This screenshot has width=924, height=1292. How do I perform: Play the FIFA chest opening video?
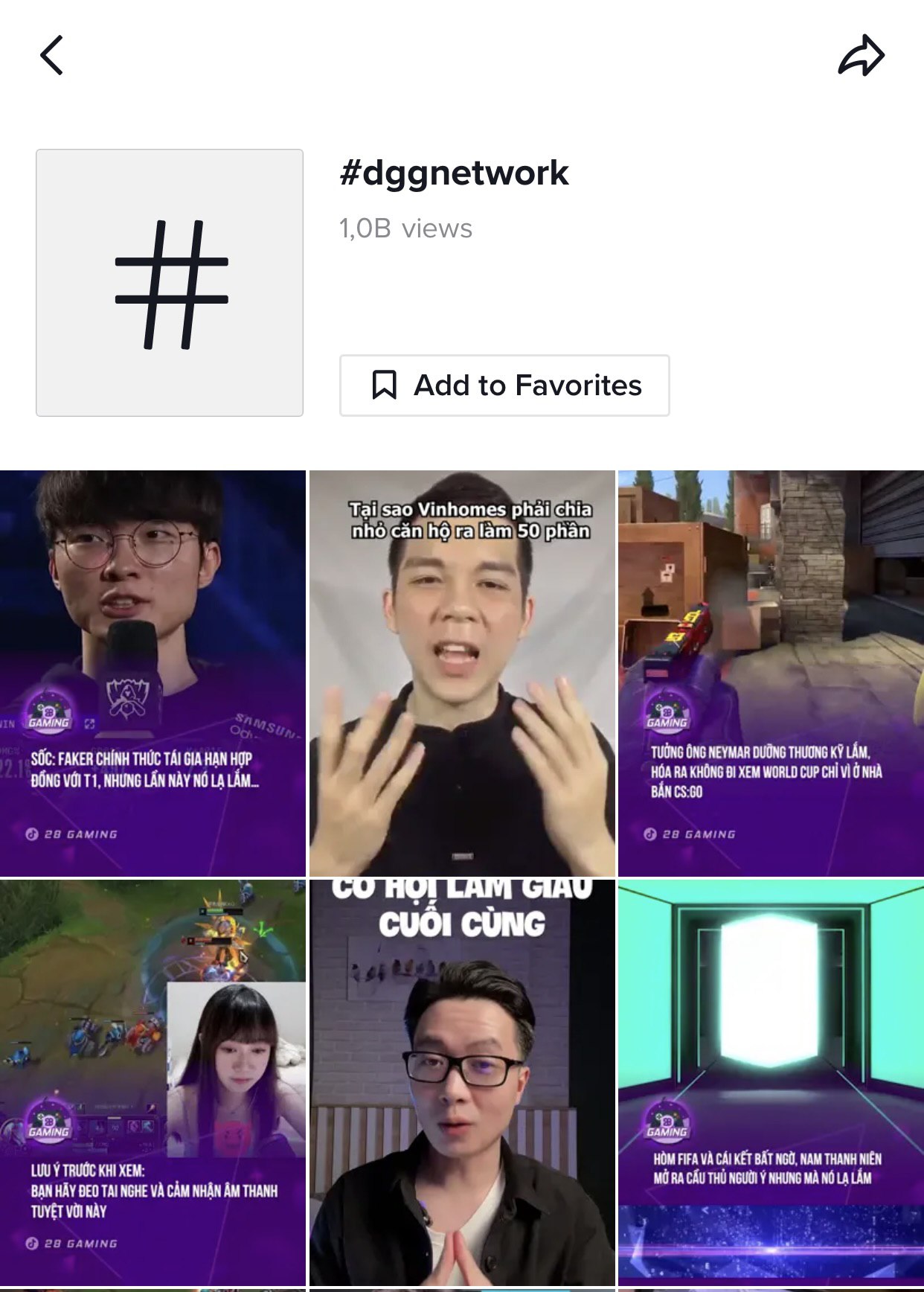click(x=771, y=1082)
